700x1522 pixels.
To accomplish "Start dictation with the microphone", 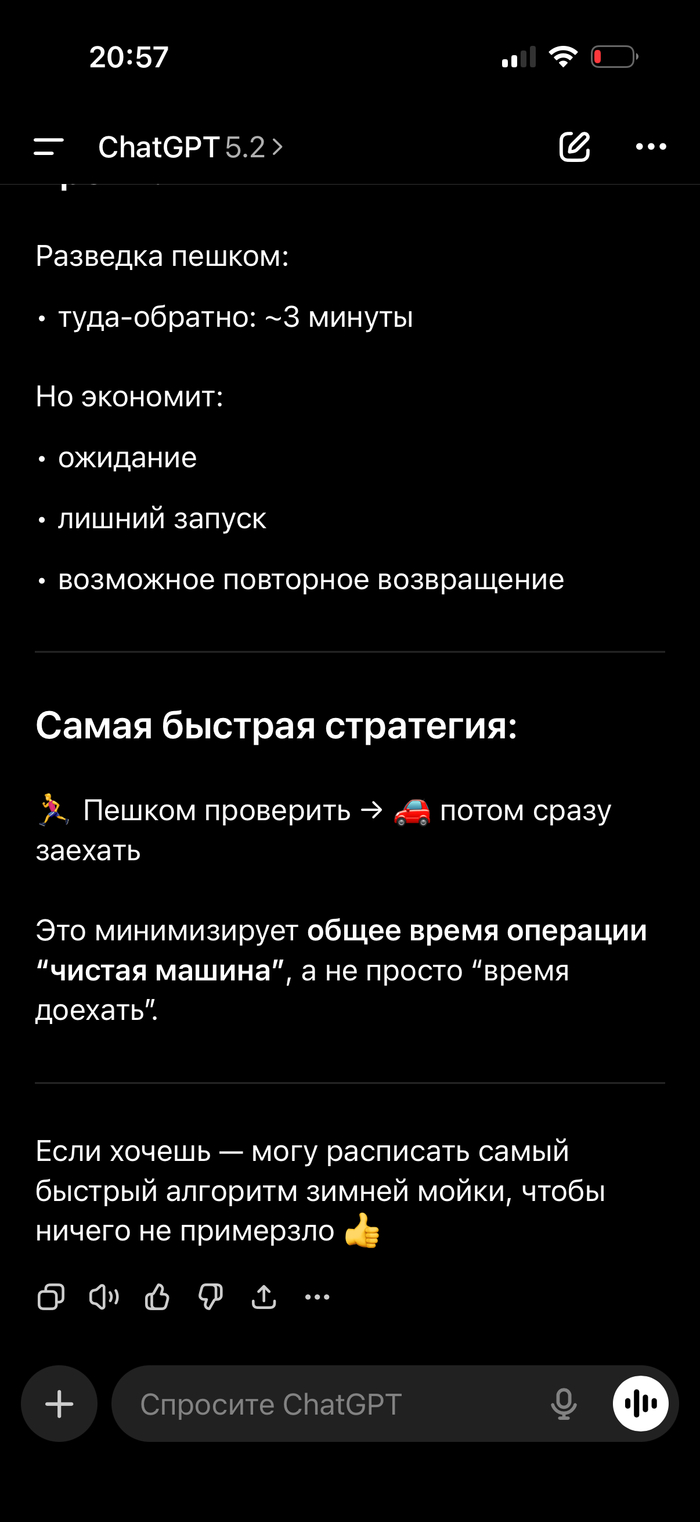I will (564, 1404).
